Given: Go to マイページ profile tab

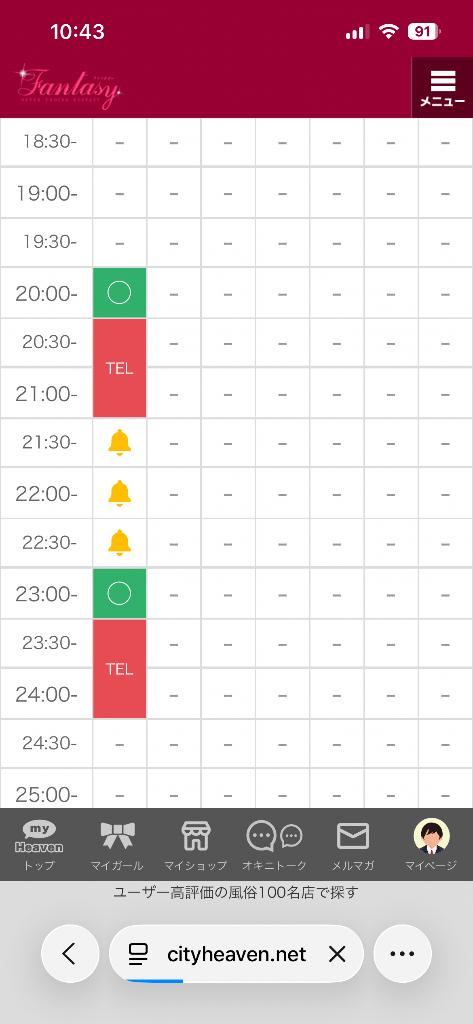Looking at the screenshot, I should [x=431, y=845].
